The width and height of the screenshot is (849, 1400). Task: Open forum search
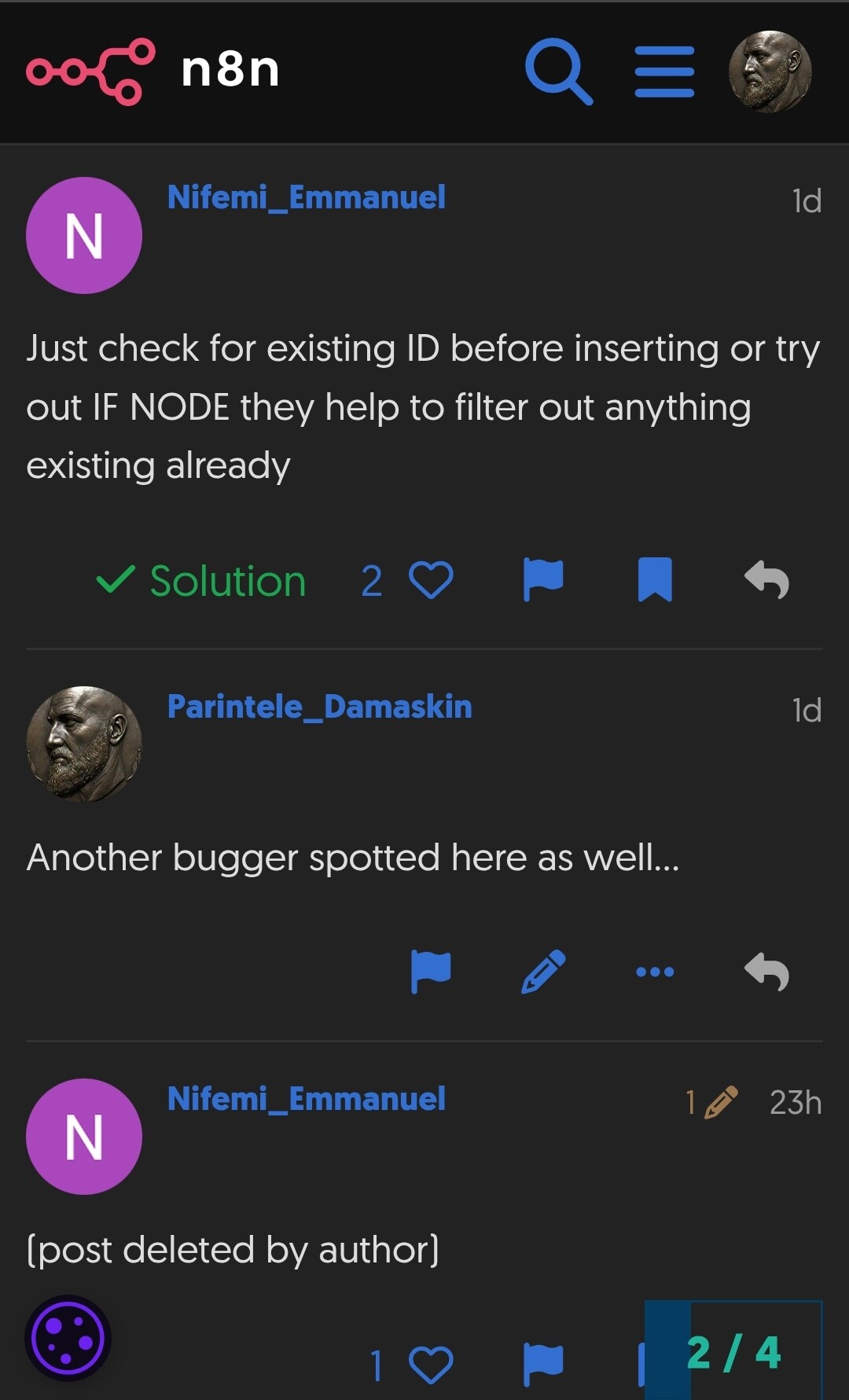(x=558, y=71)
